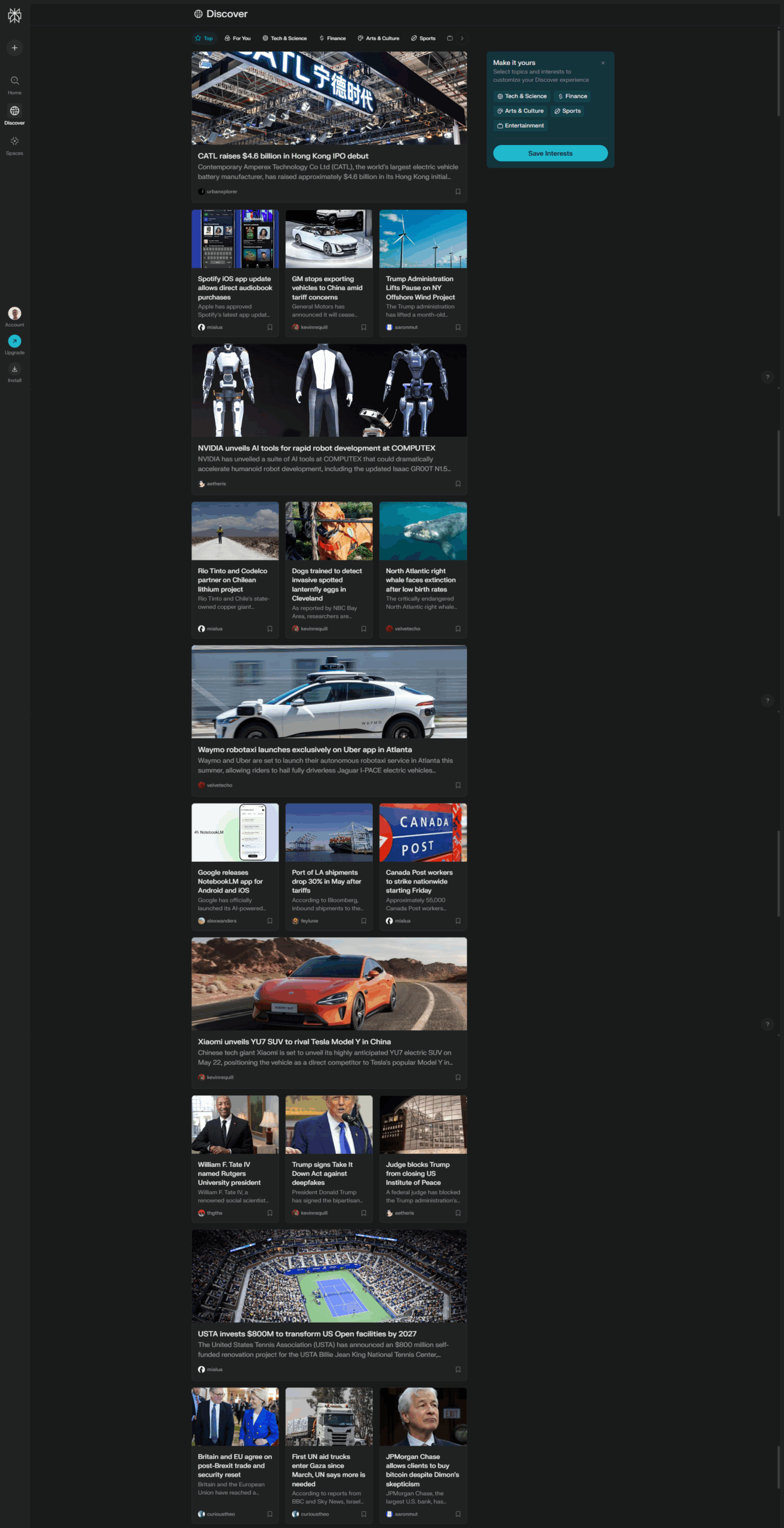
Task: Switch to the For You tab
Action: pyautogui.click(x=237, y=38)
